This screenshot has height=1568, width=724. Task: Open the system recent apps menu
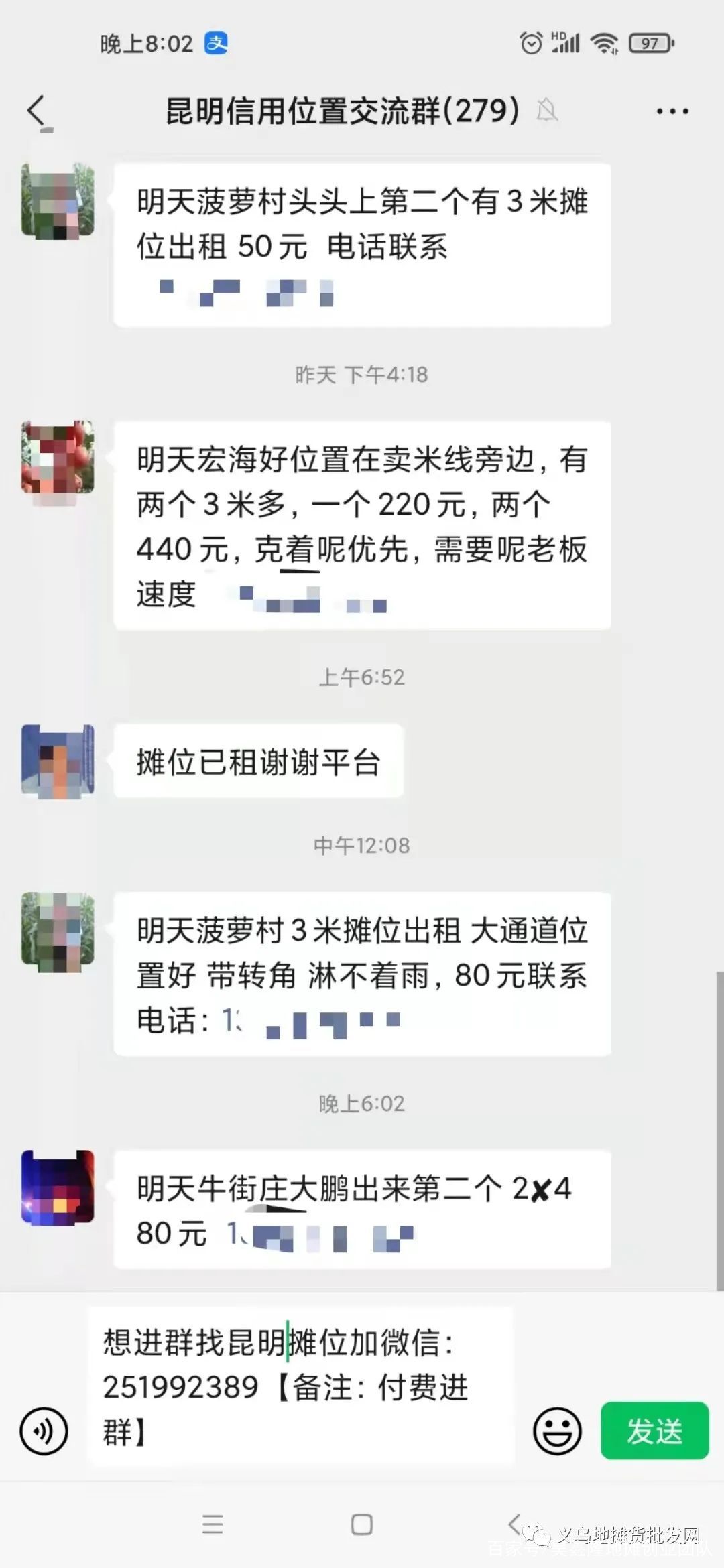[213, 1525]
